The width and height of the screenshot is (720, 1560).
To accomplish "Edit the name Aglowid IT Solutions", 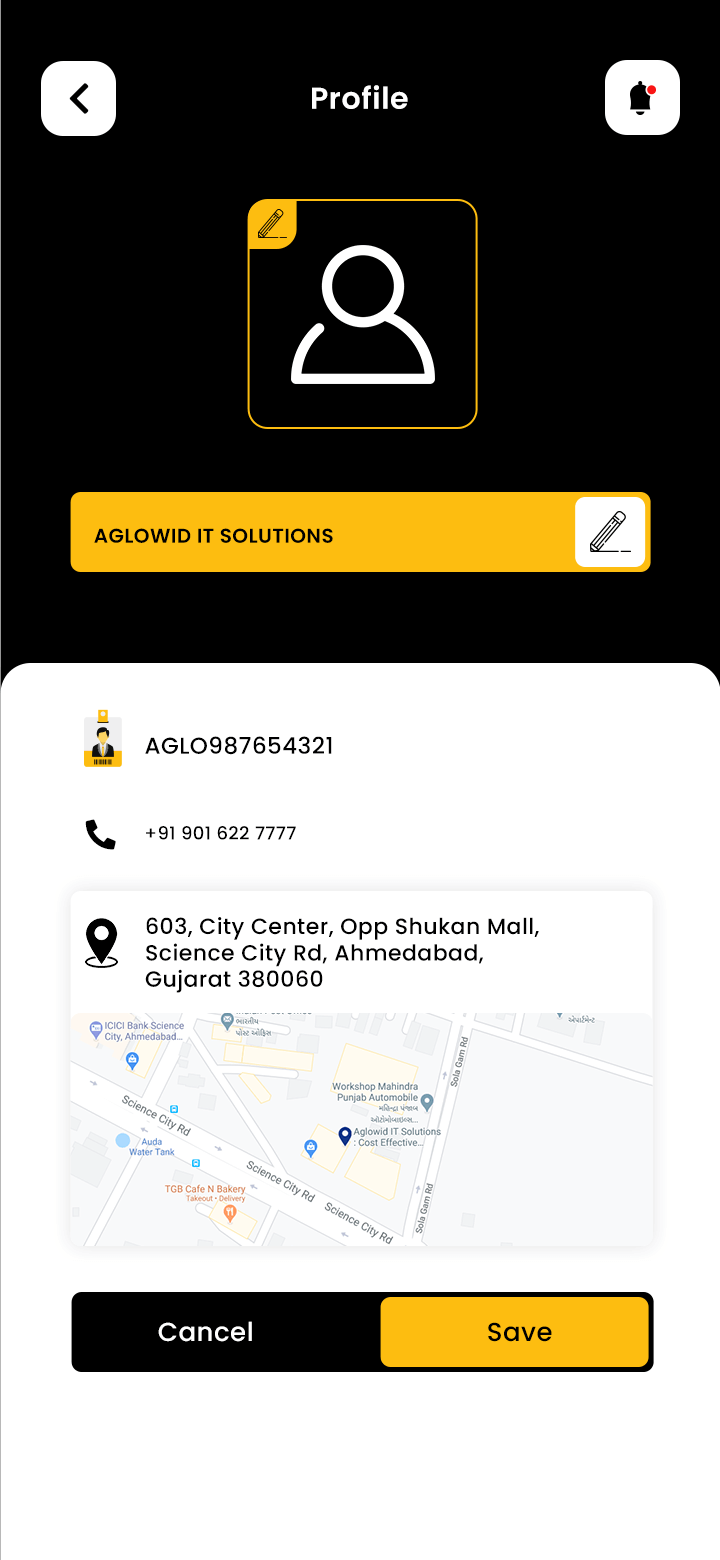I will [610, 532].
